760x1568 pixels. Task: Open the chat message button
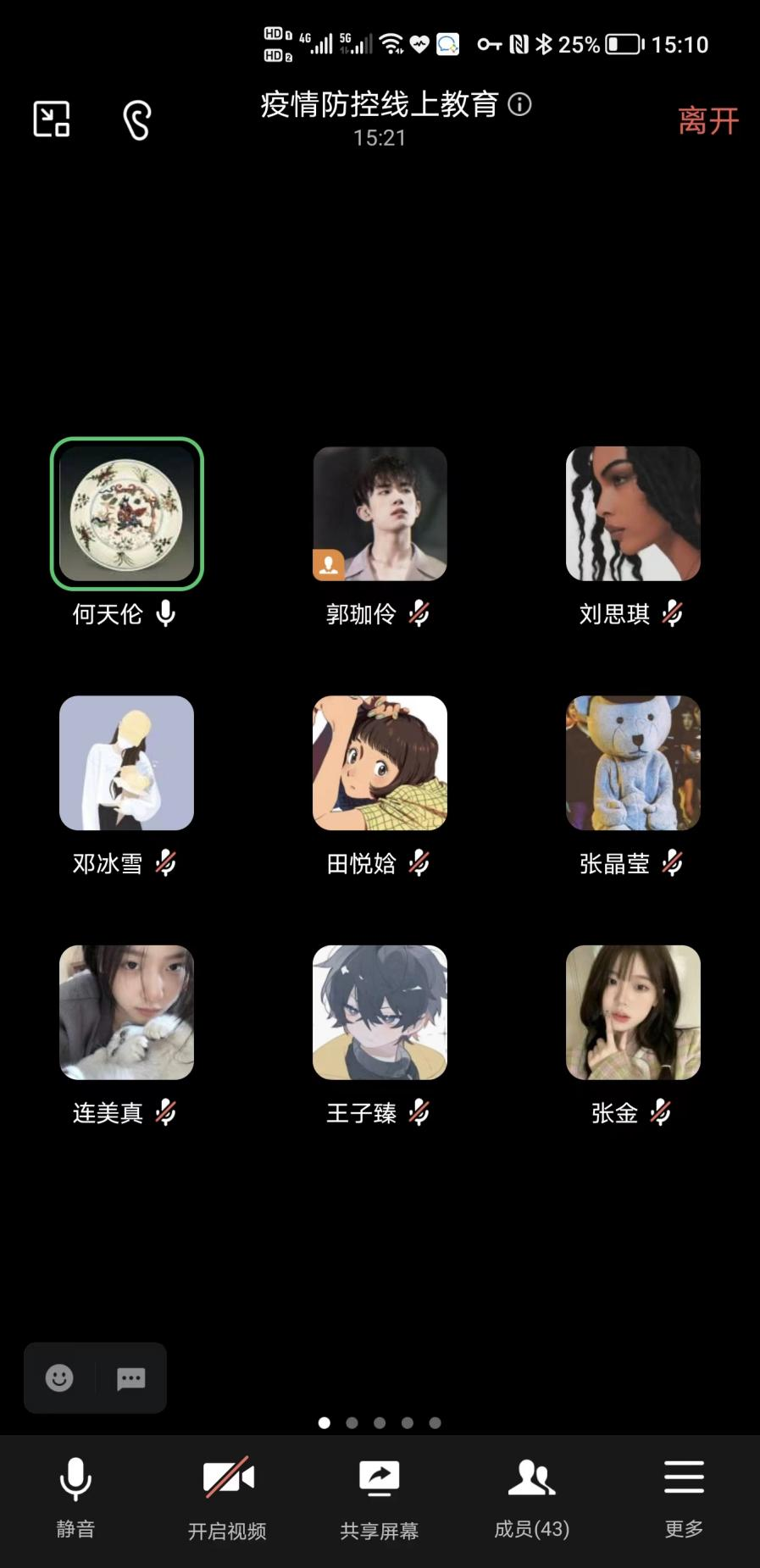(130, 1378)
